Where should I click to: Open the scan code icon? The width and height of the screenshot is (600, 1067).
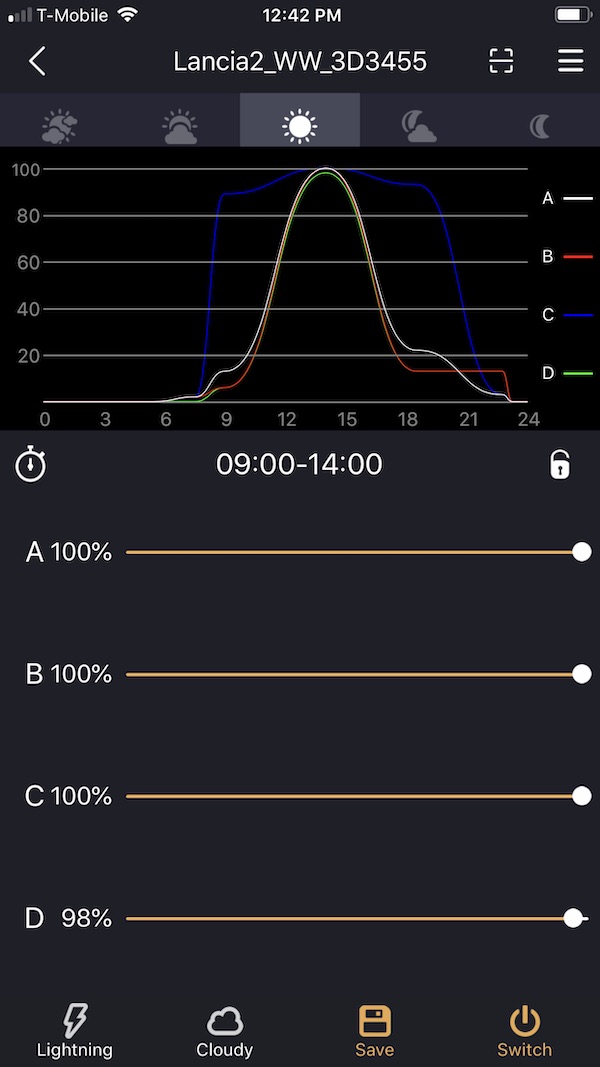point(501,61)
